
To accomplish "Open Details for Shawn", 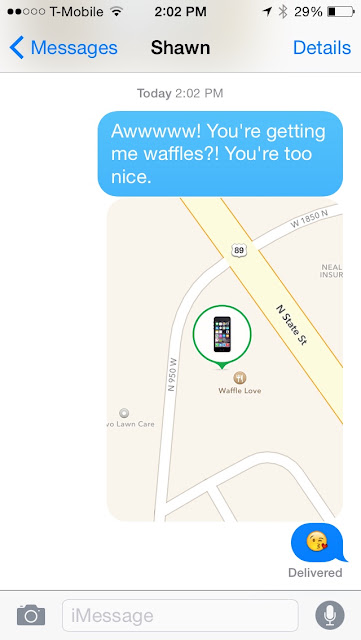I will [x=322, y=48].
